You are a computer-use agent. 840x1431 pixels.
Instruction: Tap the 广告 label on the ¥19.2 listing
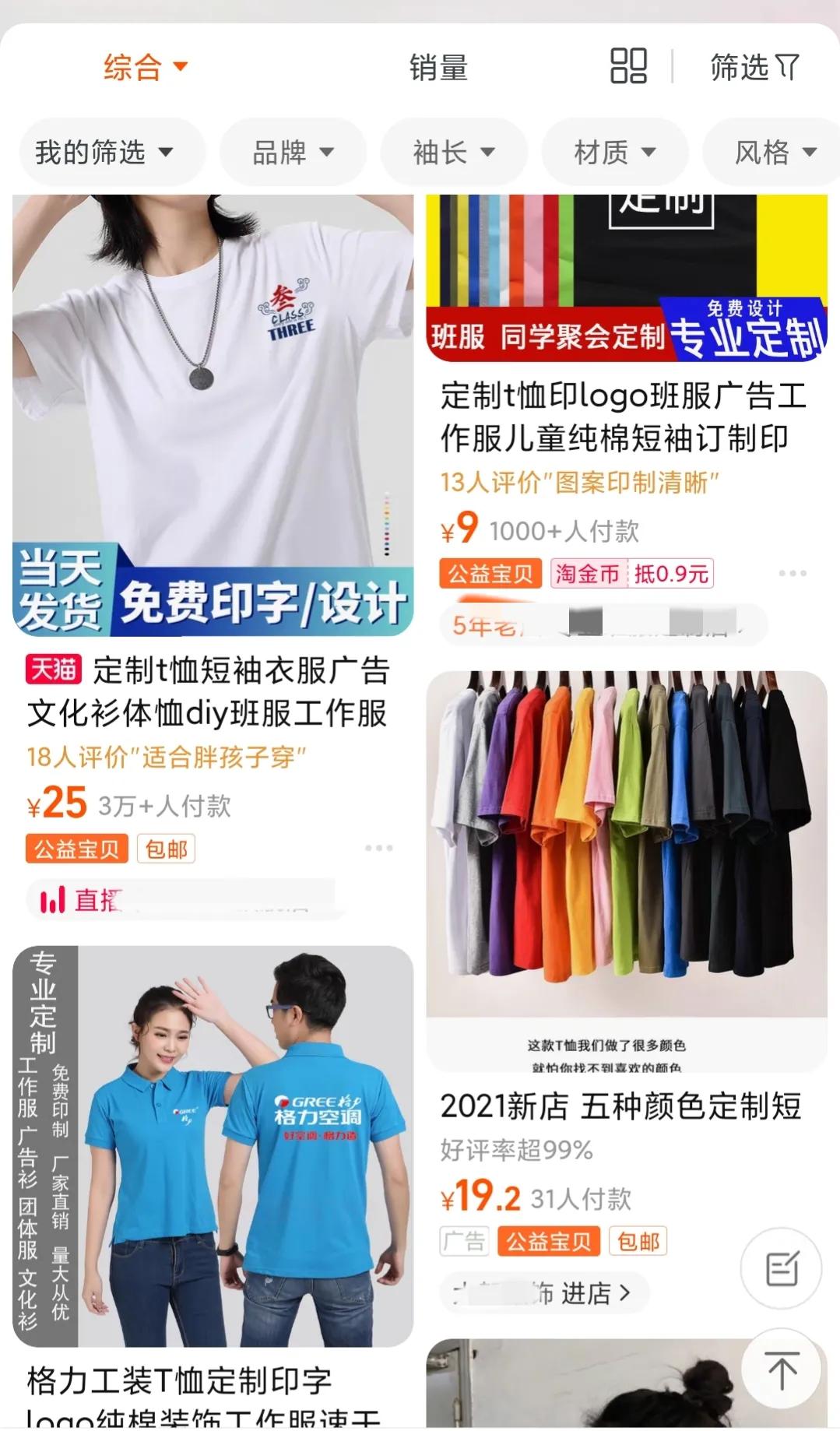pos(465,1242)
